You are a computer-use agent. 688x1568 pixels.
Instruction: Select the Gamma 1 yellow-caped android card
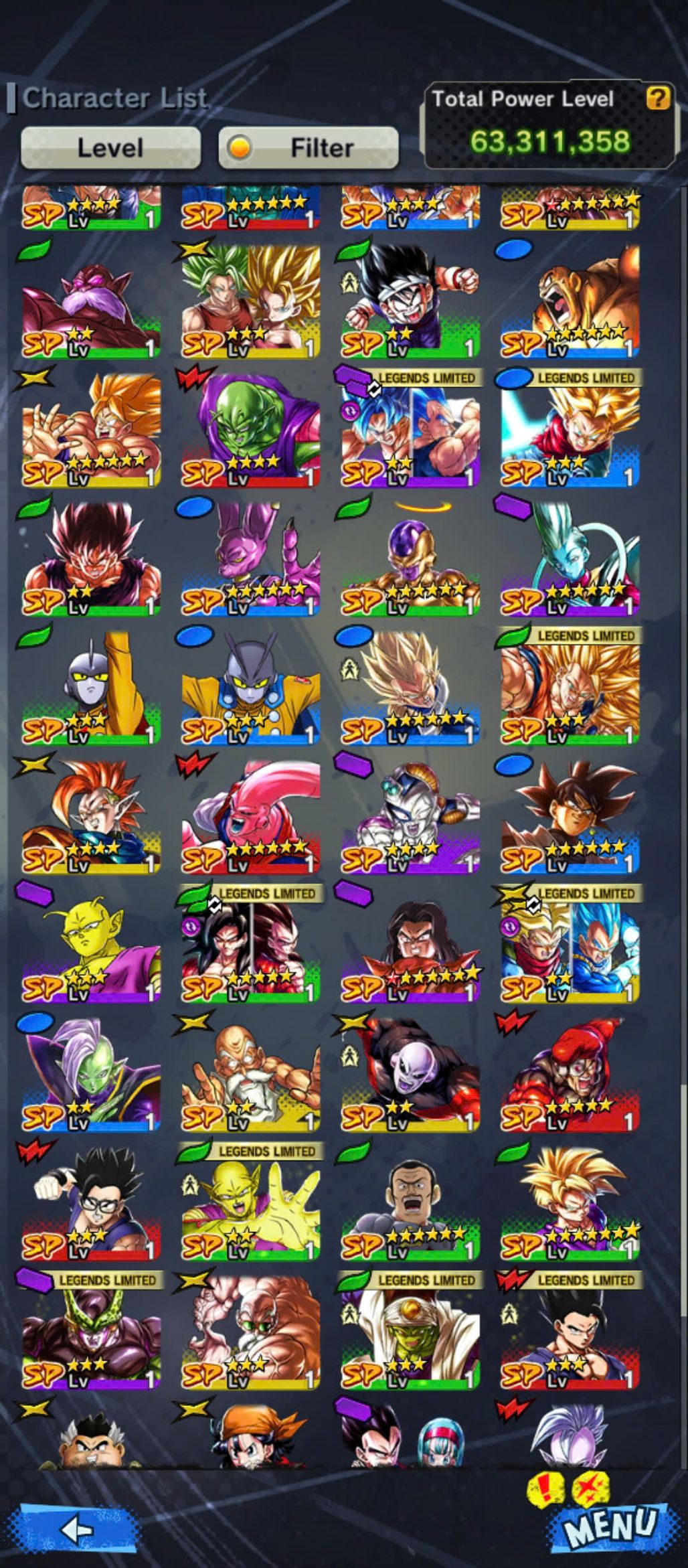click(91, 688)
